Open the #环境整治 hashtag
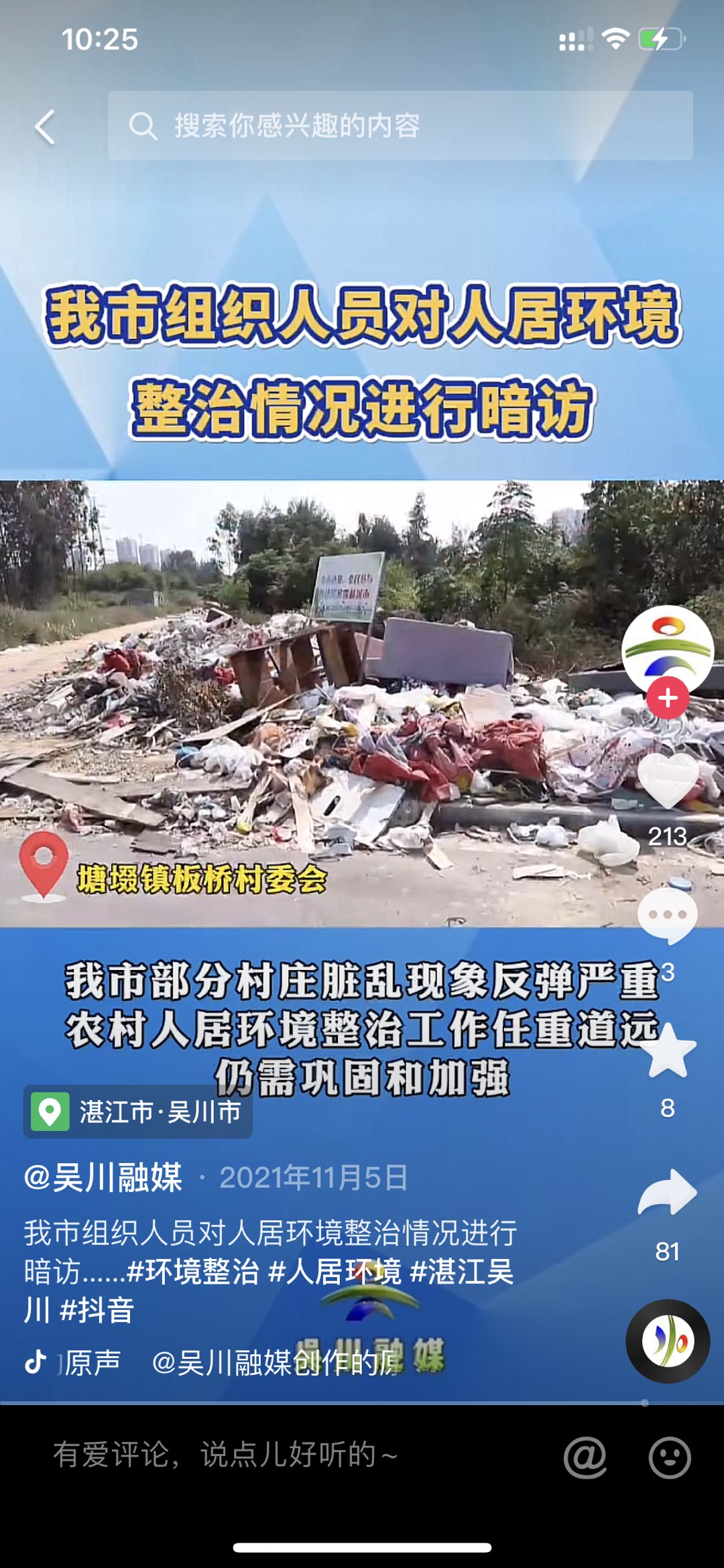 pos(192,1272)
